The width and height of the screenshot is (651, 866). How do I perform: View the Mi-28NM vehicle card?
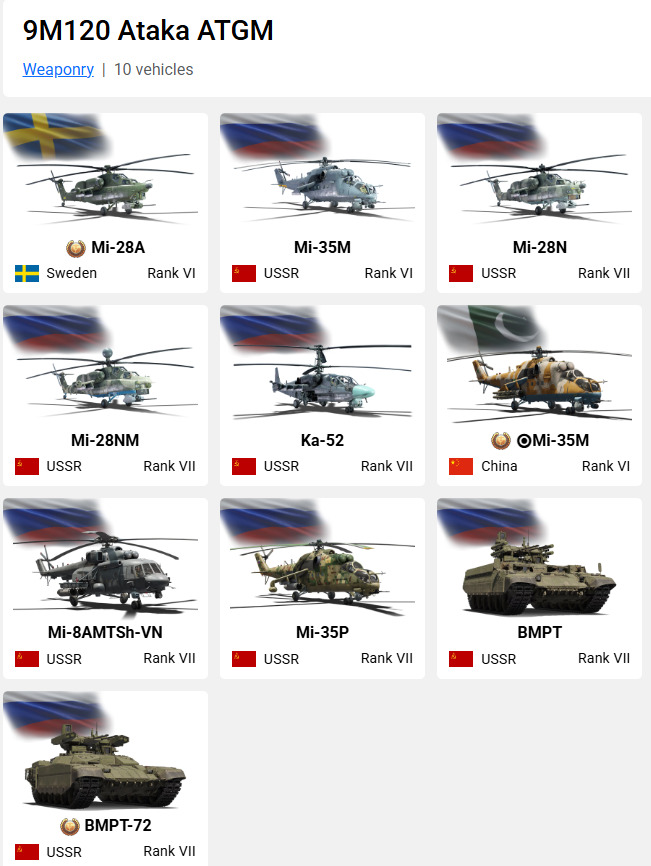106,395
